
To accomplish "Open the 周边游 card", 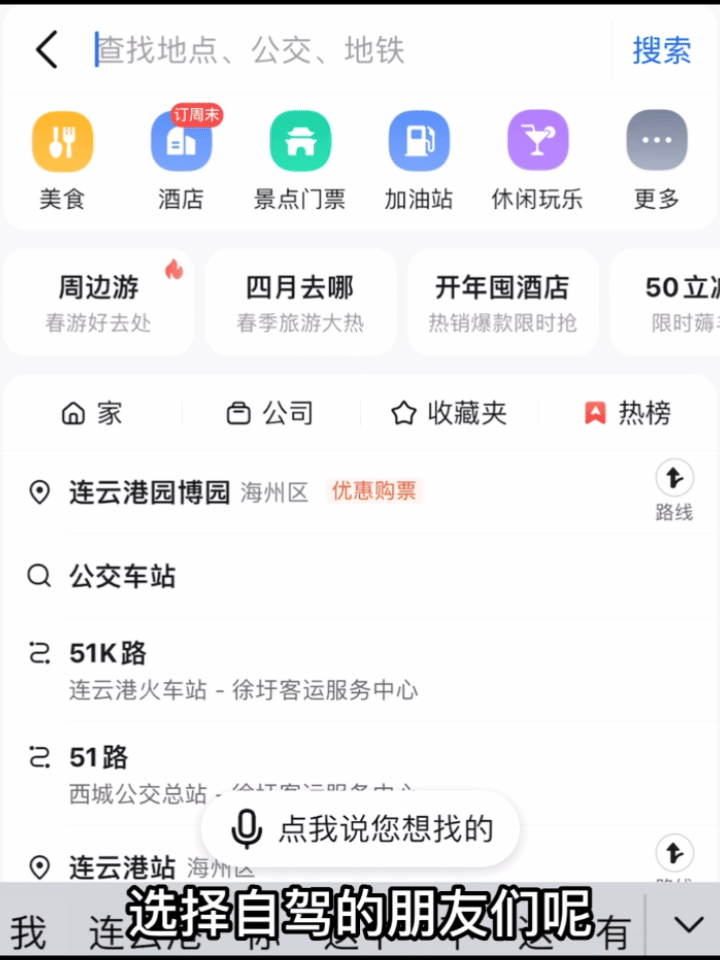I will (98, 303).
